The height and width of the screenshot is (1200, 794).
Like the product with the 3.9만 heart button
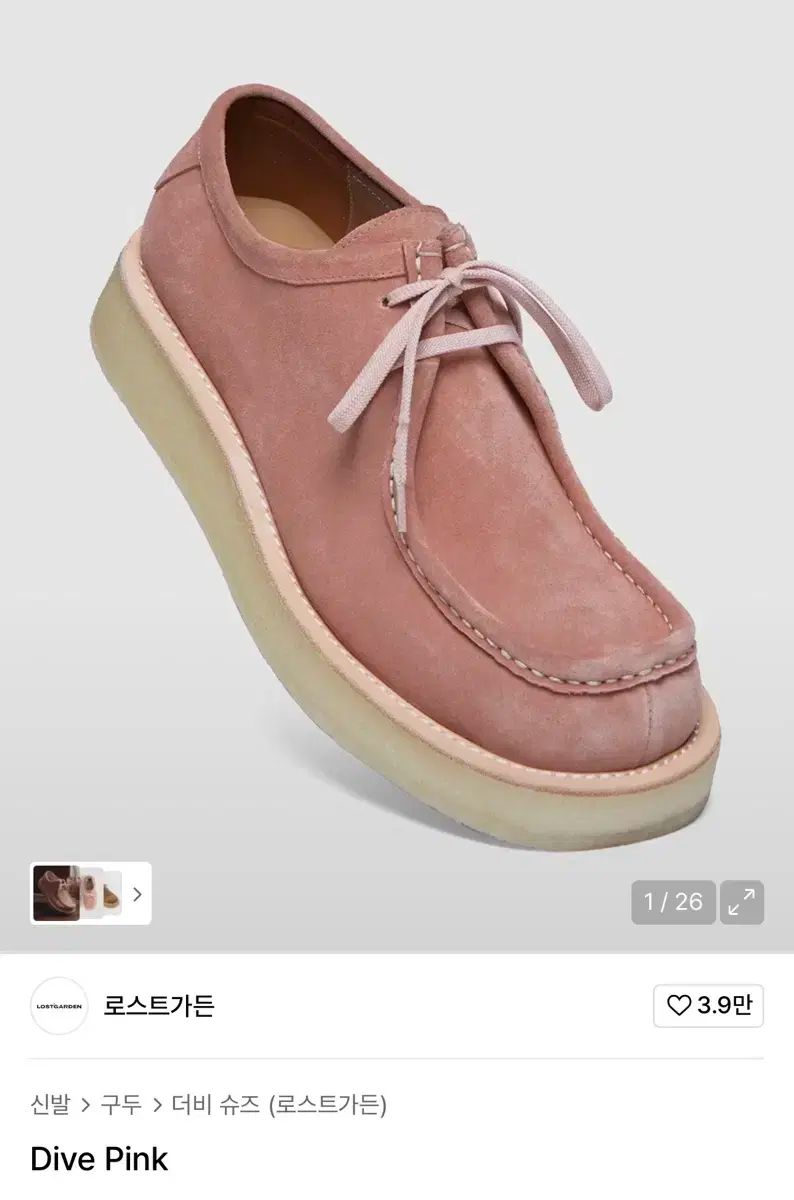(x=708, y=1005)
